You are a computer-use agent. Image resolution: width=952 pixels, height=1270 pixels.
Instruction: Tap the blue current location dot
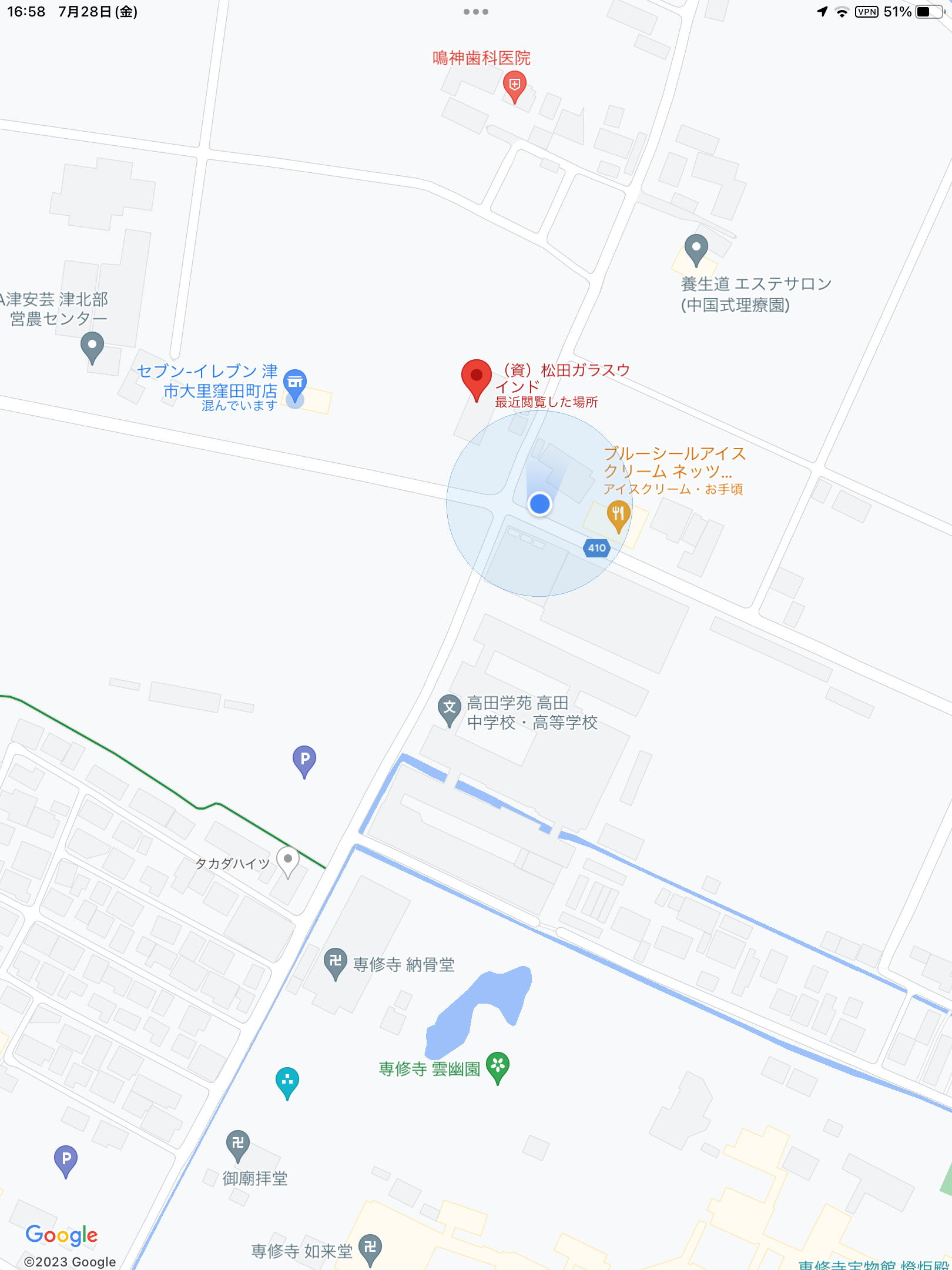pyautogui.click(x=539, y=504)
